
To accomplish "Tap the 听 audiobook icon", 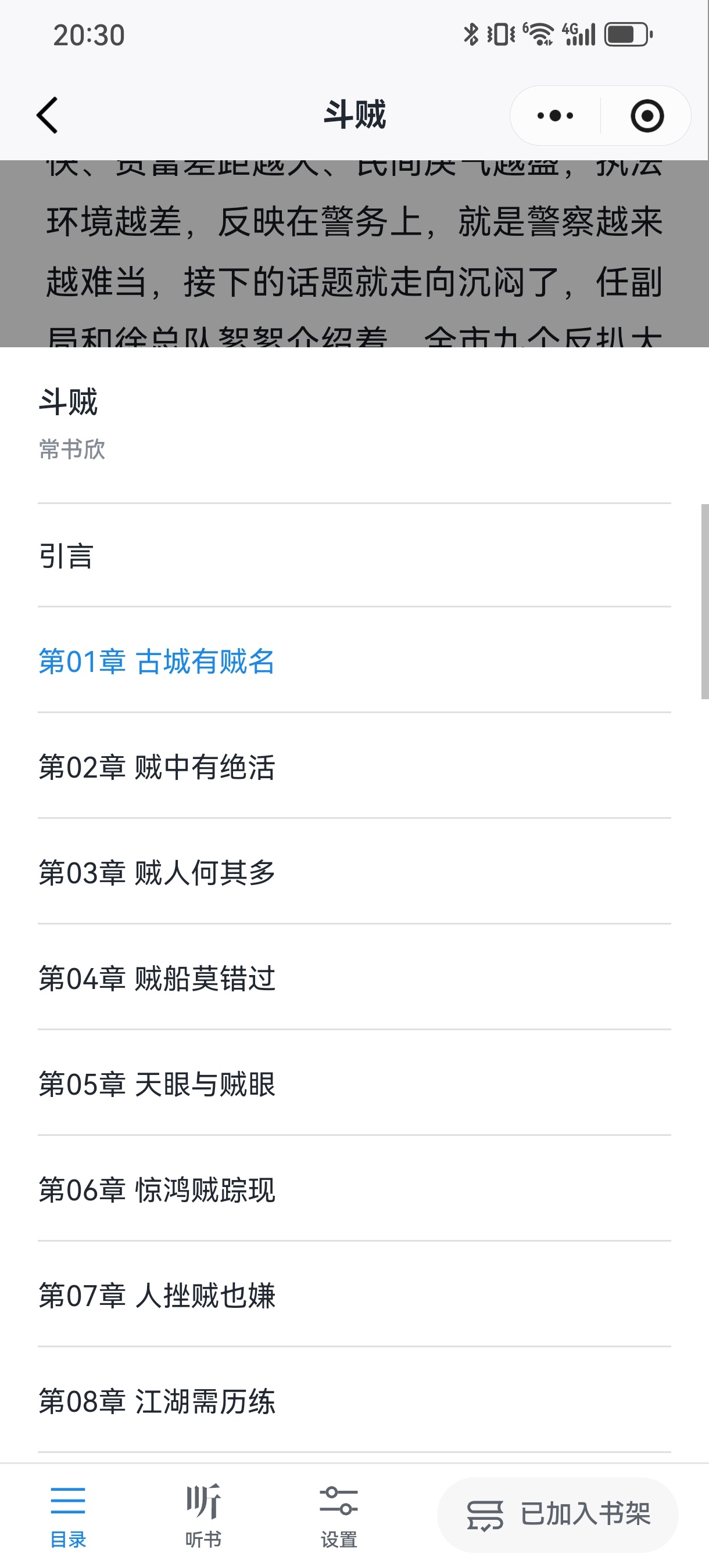I will (203, 1497).
